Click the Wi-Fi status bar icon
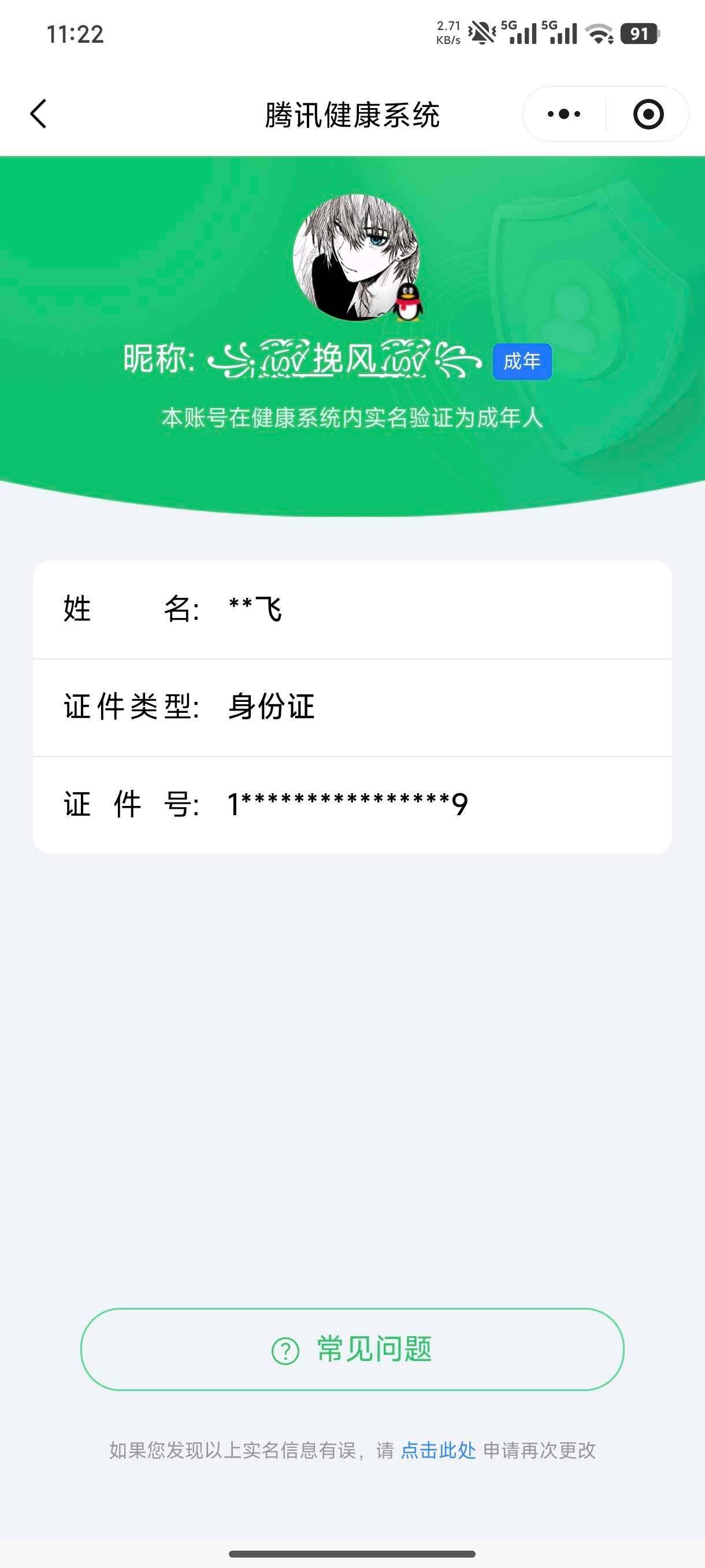This screenshot has height=1568, width=705. (x=599, y=35)
